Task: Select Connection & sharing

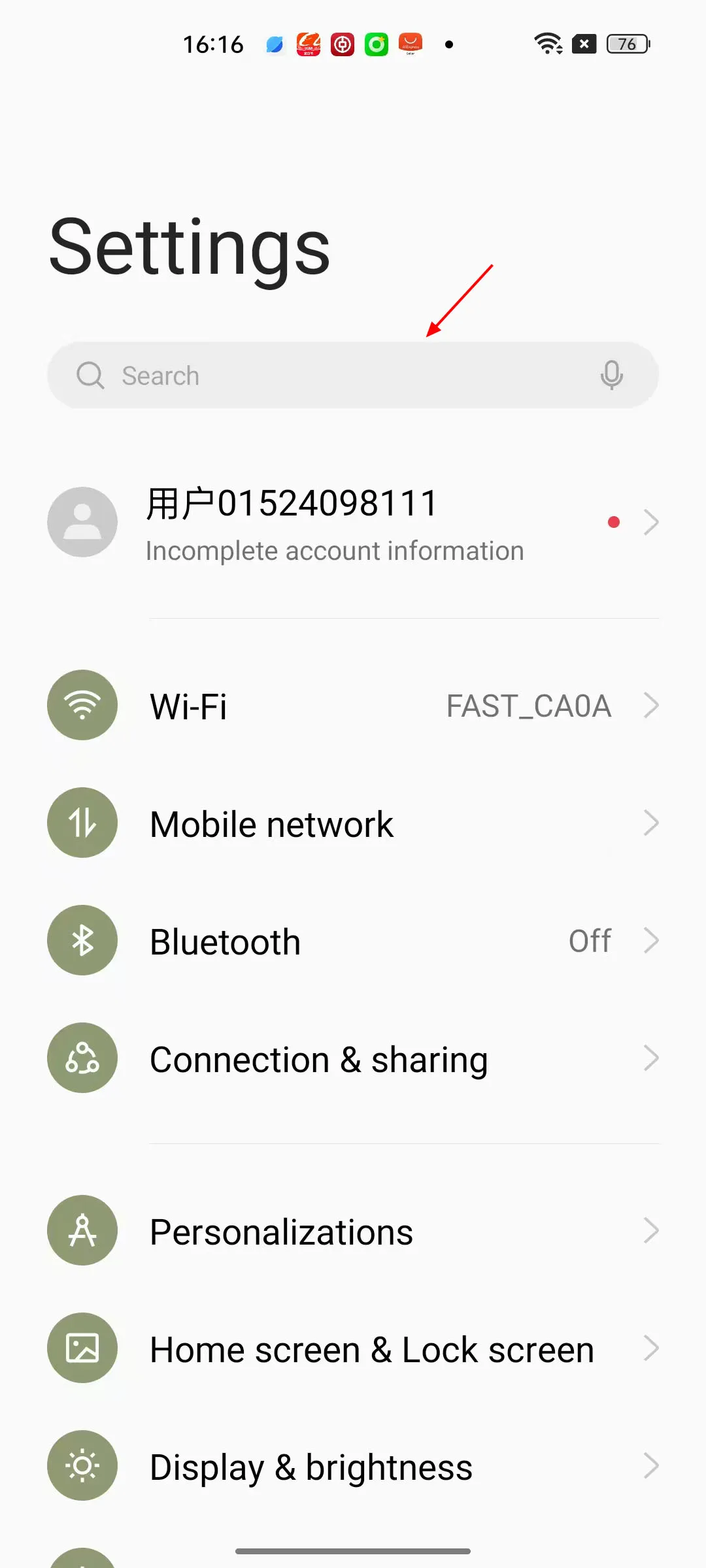Action: 353,1058
